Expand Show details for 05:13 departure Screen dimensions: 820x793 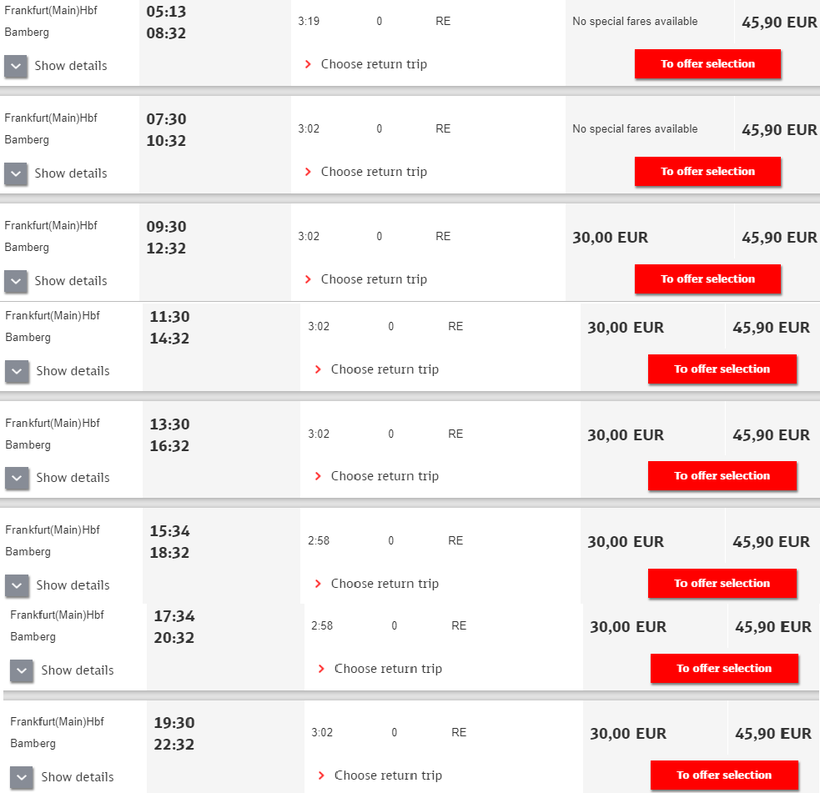point(56,66)
